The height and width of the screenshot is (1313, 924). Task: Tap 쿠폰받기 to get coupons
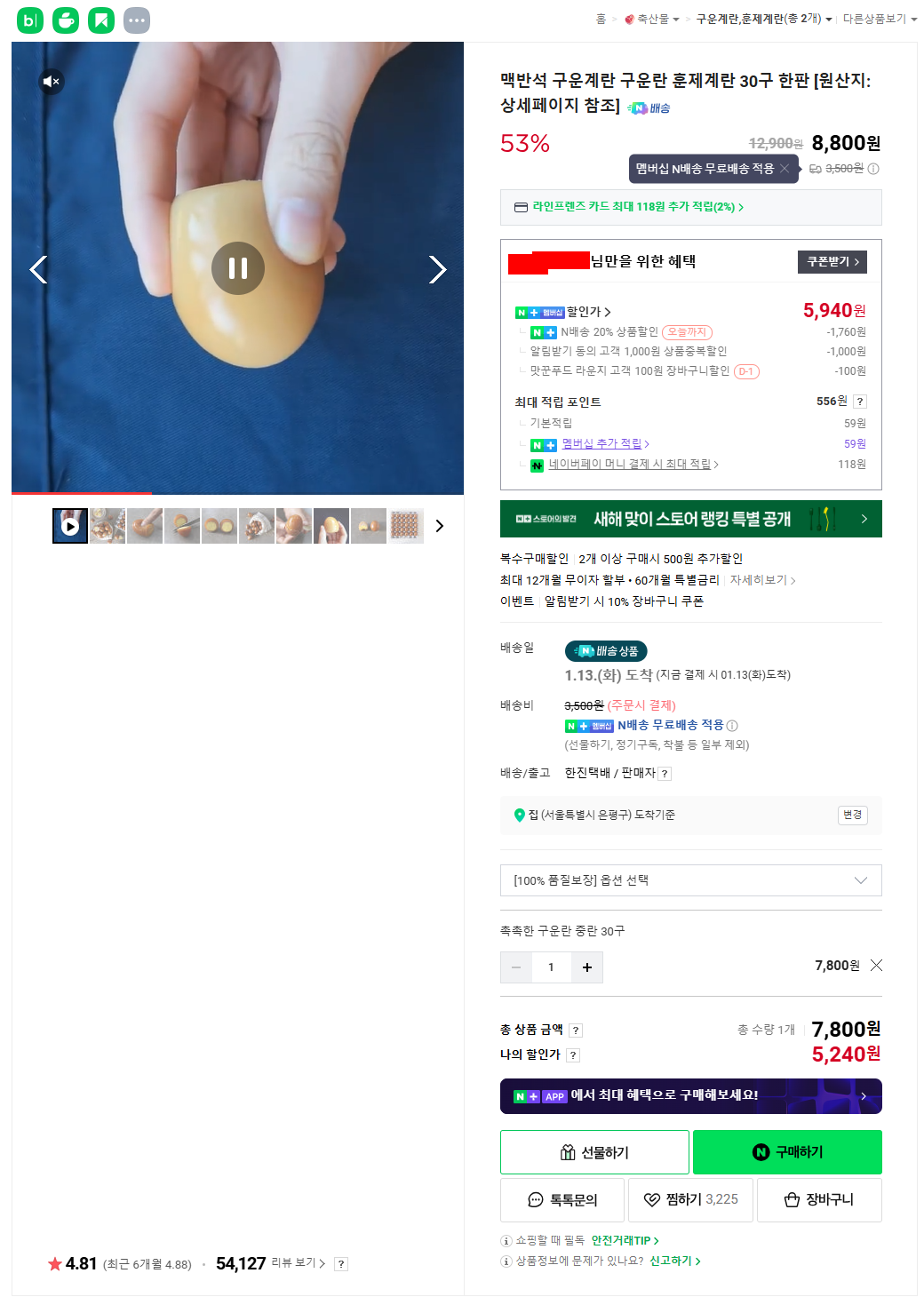pyautogui.click(x=832, y=262)
